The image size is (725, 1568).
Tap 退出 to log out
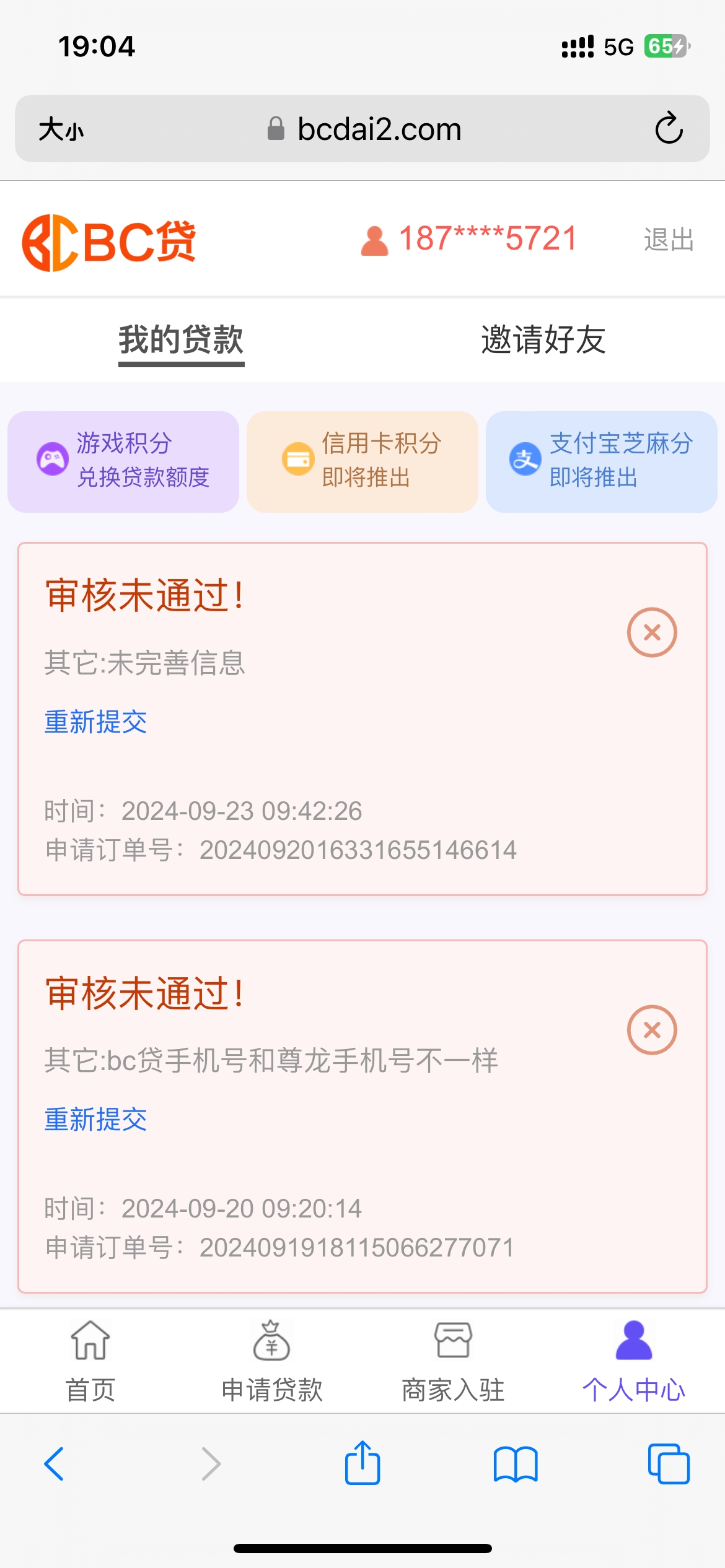[x=668, y=240]
